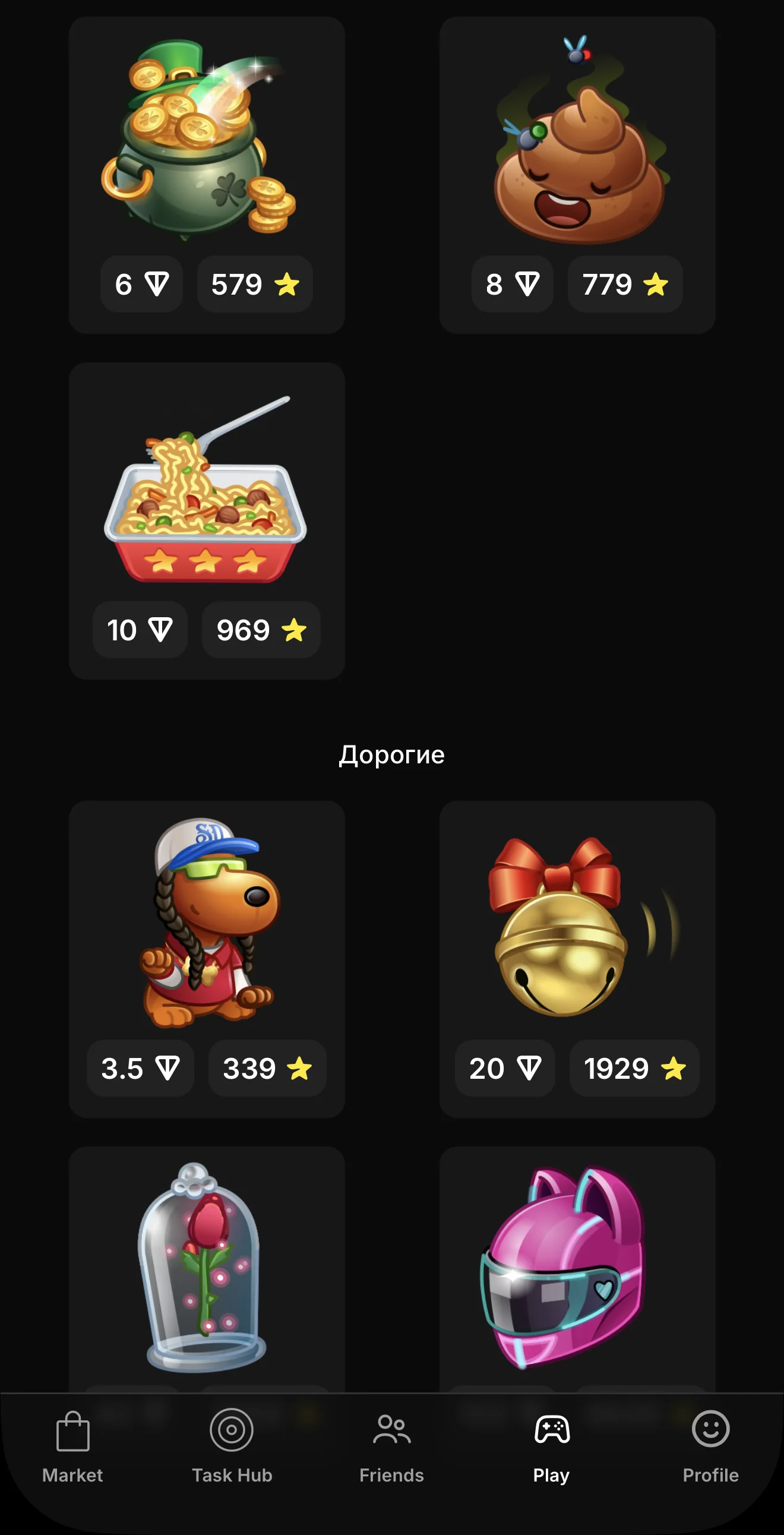784x1535 pixels.
Task: Pick the 969 stars price button
Action: tap(261, 630)
